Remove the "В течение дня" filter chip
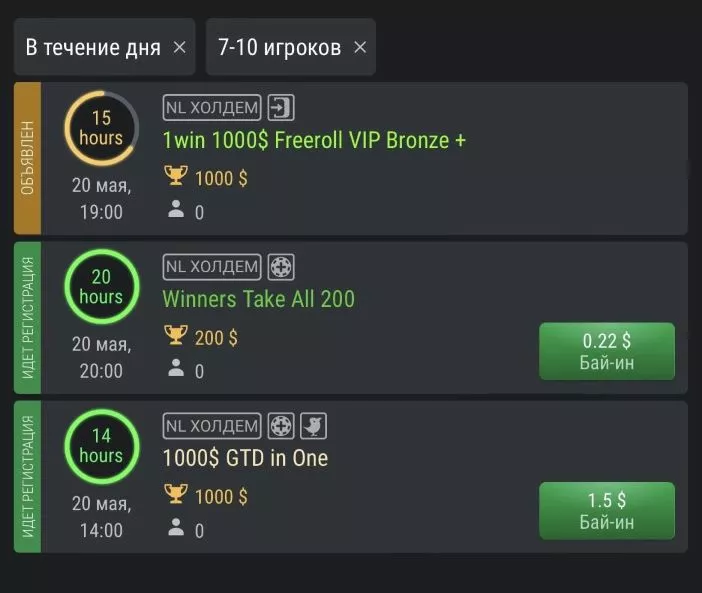The image size is (702, 593). click(179, 47)
